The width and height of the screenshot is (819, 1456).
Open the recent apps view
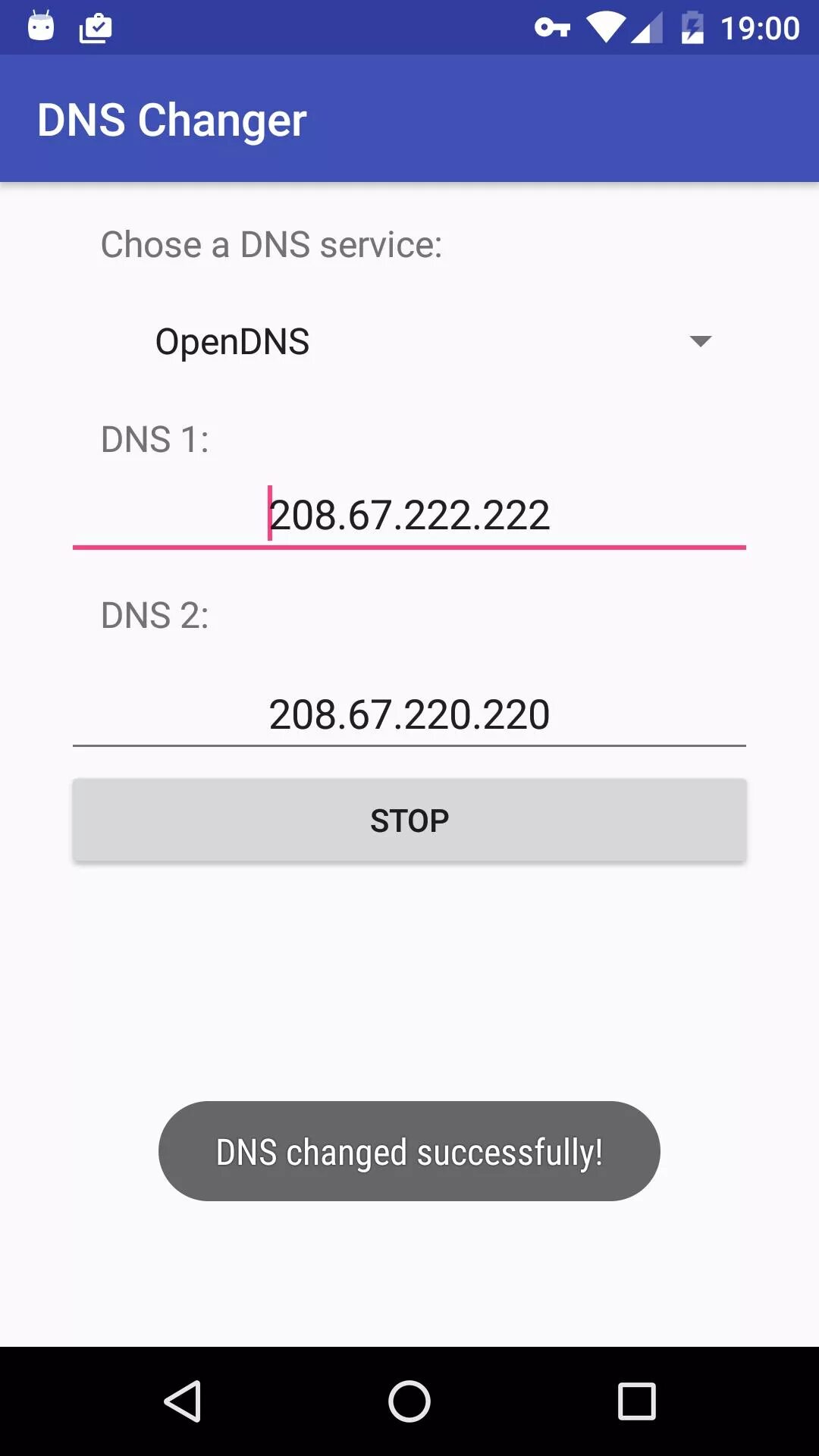pos(637,1401)
